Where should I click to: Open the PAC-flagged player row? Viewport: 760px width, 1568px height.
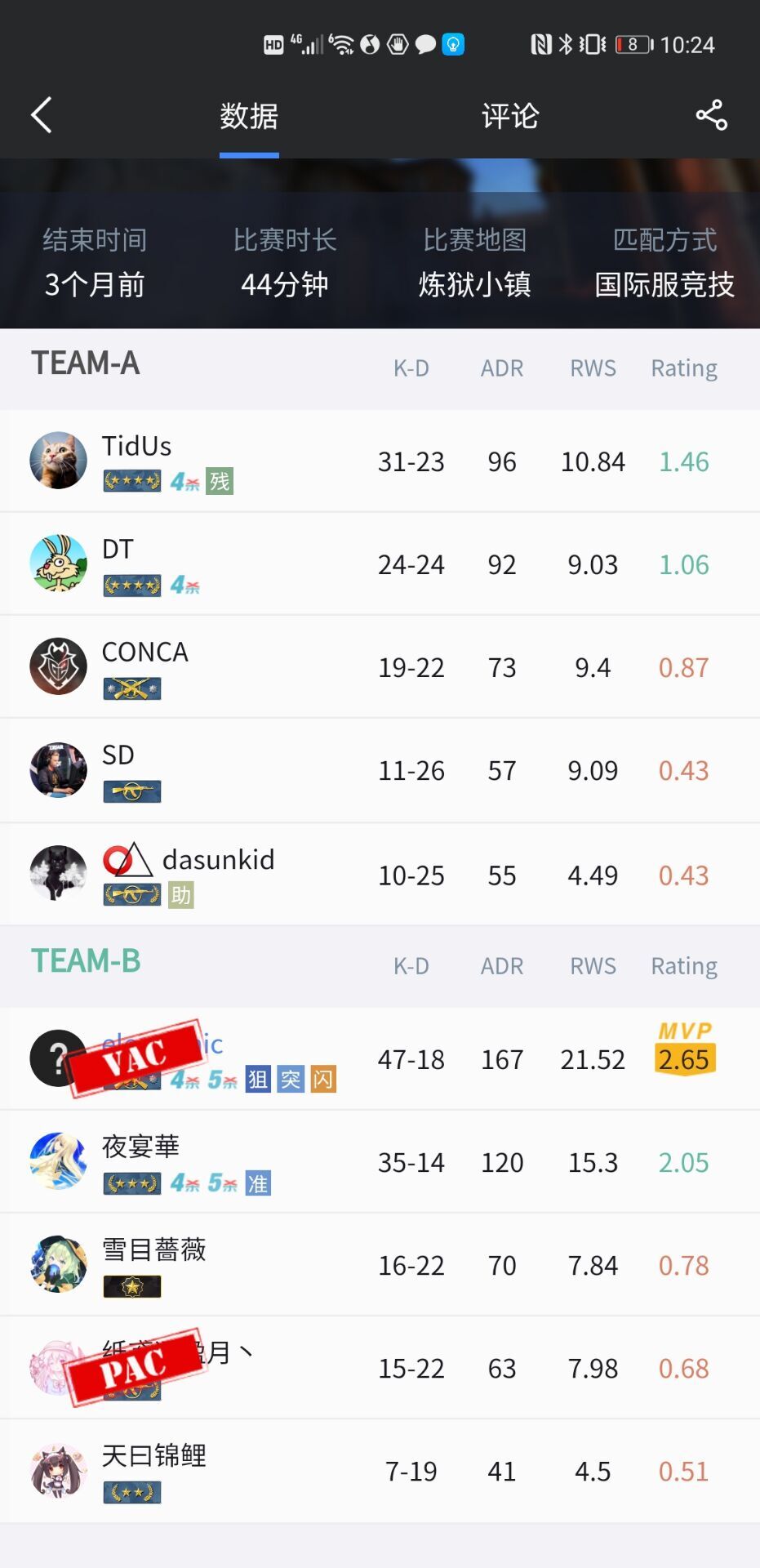click(380, 1368)
